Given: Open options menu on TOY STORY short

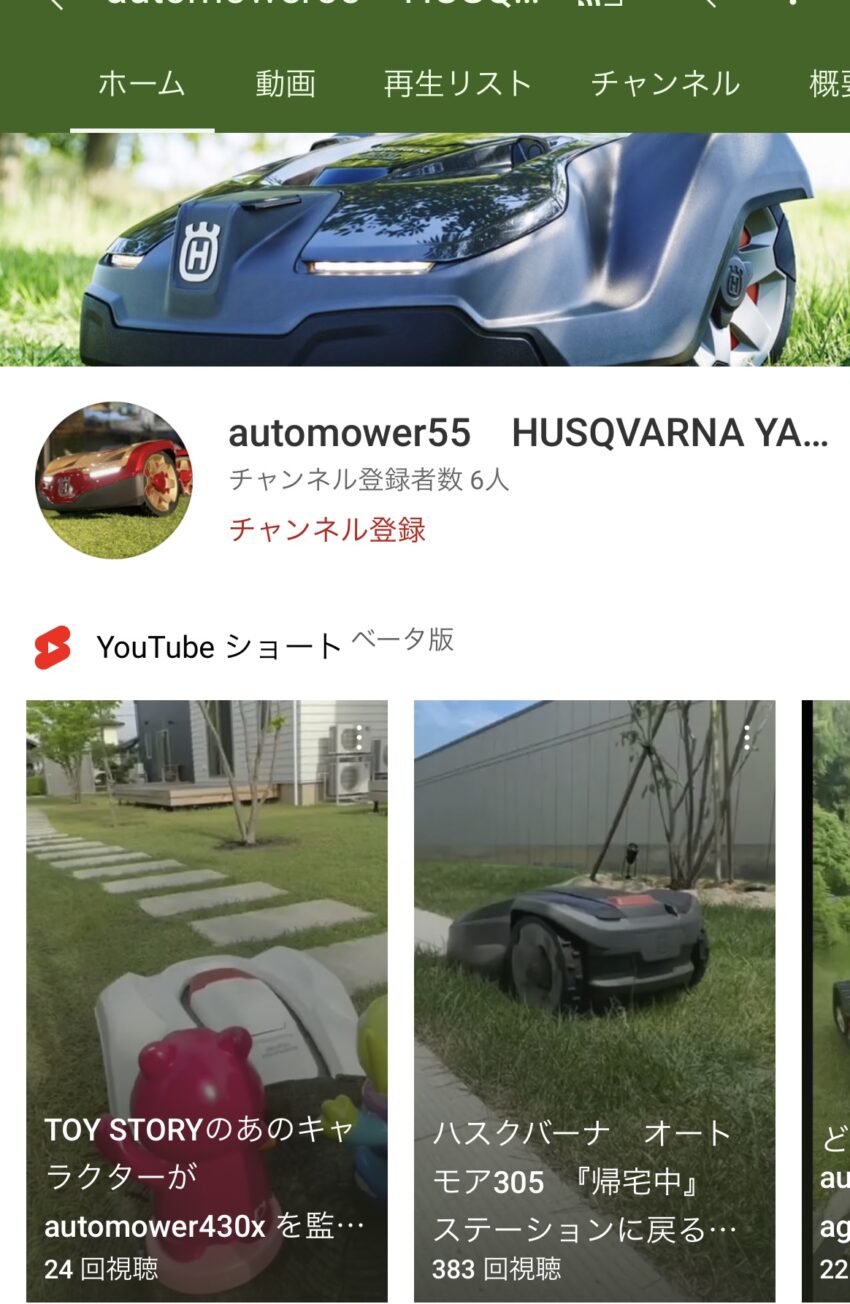Looking at the screenshot, I should pos(360,738).
